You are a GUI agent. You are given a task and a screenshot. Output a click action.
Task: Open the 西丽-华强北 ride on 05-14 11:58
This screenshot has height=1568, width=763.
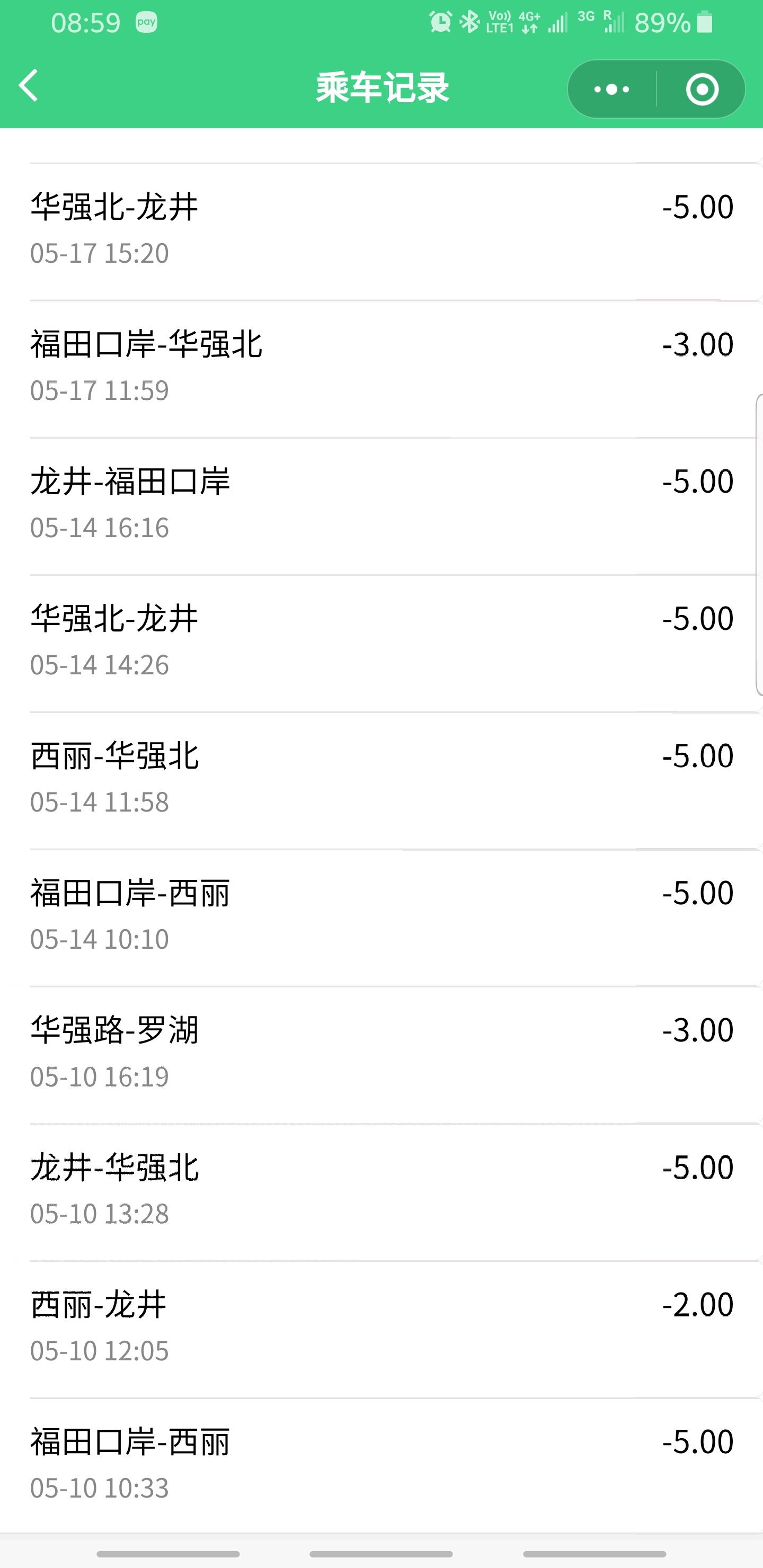pyautogui.click(x=381, y=781)
